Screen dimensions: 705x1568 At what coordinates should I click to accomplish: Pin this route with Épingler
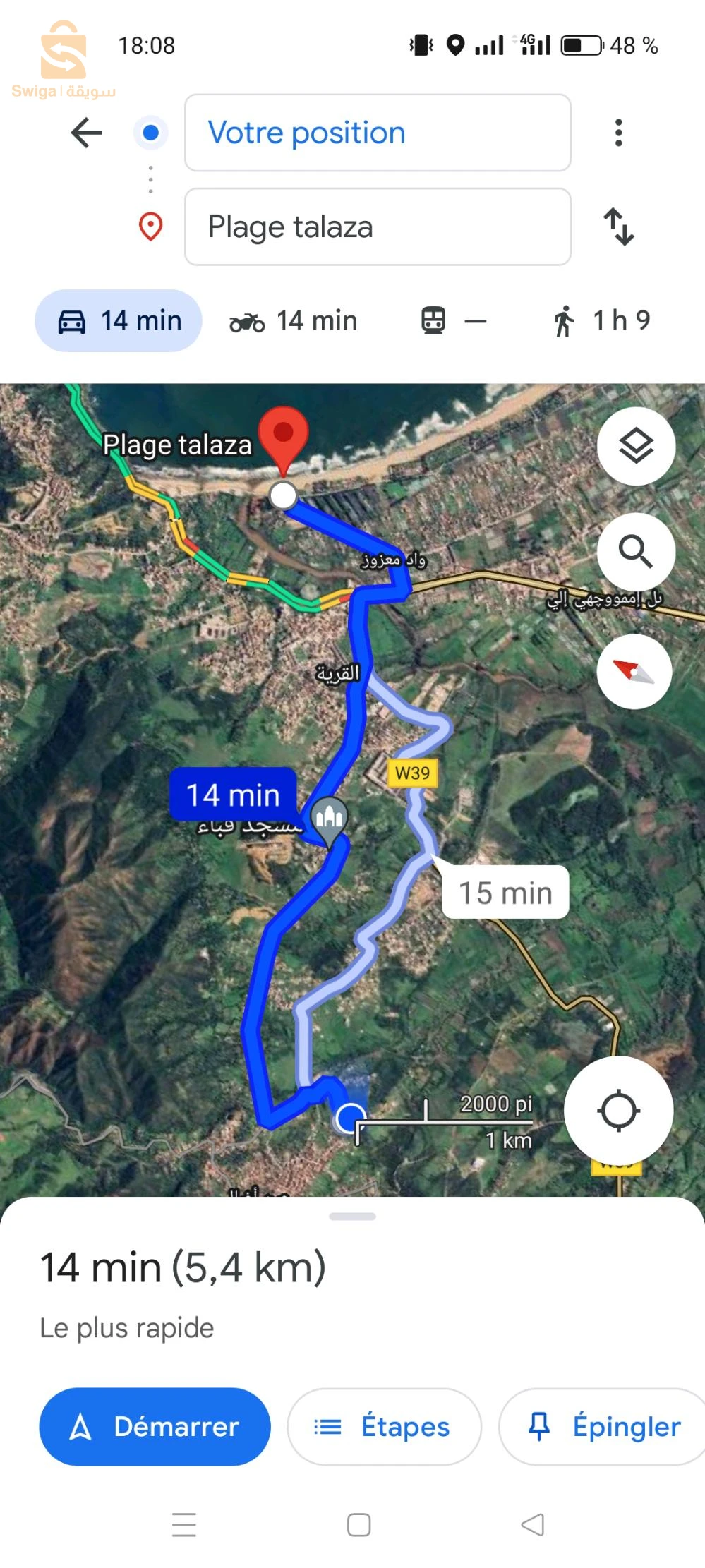604,1427
